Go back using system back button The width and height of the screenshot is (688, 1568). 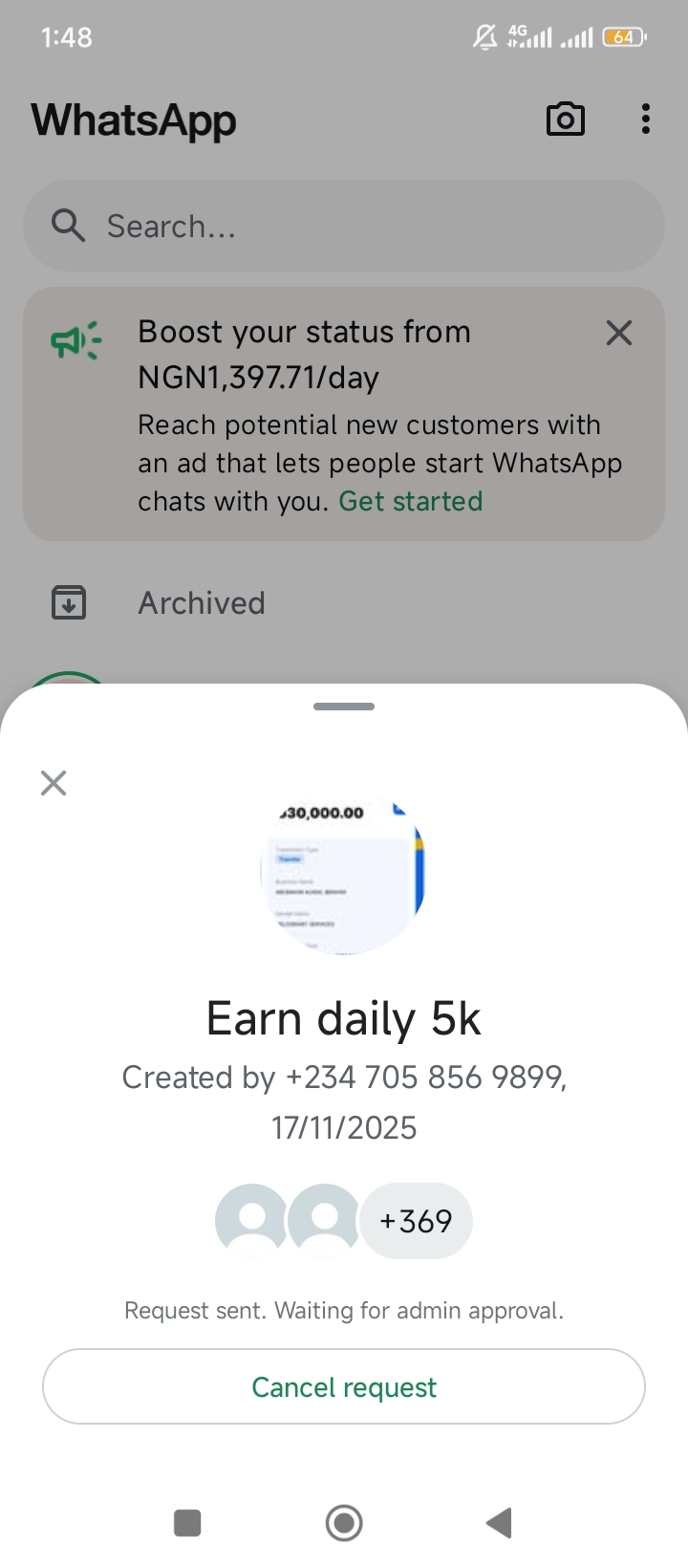tap(500, 1522)
